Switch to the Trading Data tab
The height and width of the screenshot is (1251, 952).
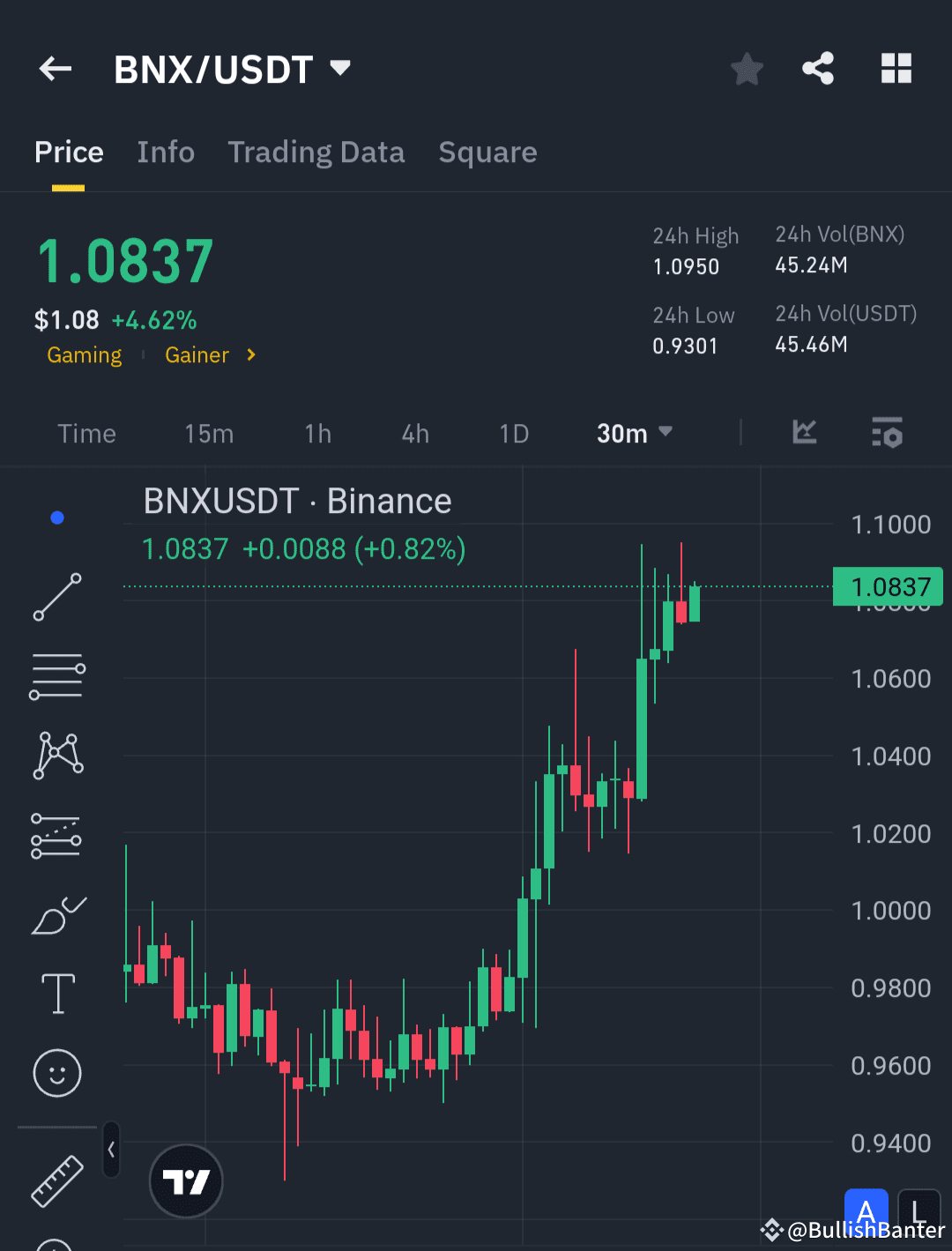click(316, 152)
